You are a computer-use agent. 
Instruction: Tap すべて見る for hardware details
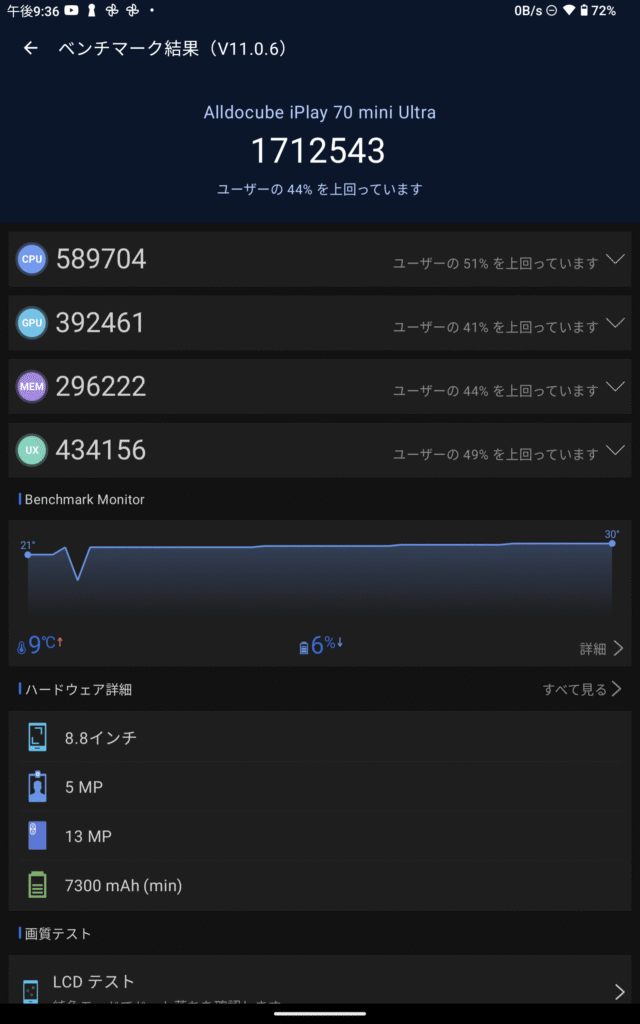582,689
